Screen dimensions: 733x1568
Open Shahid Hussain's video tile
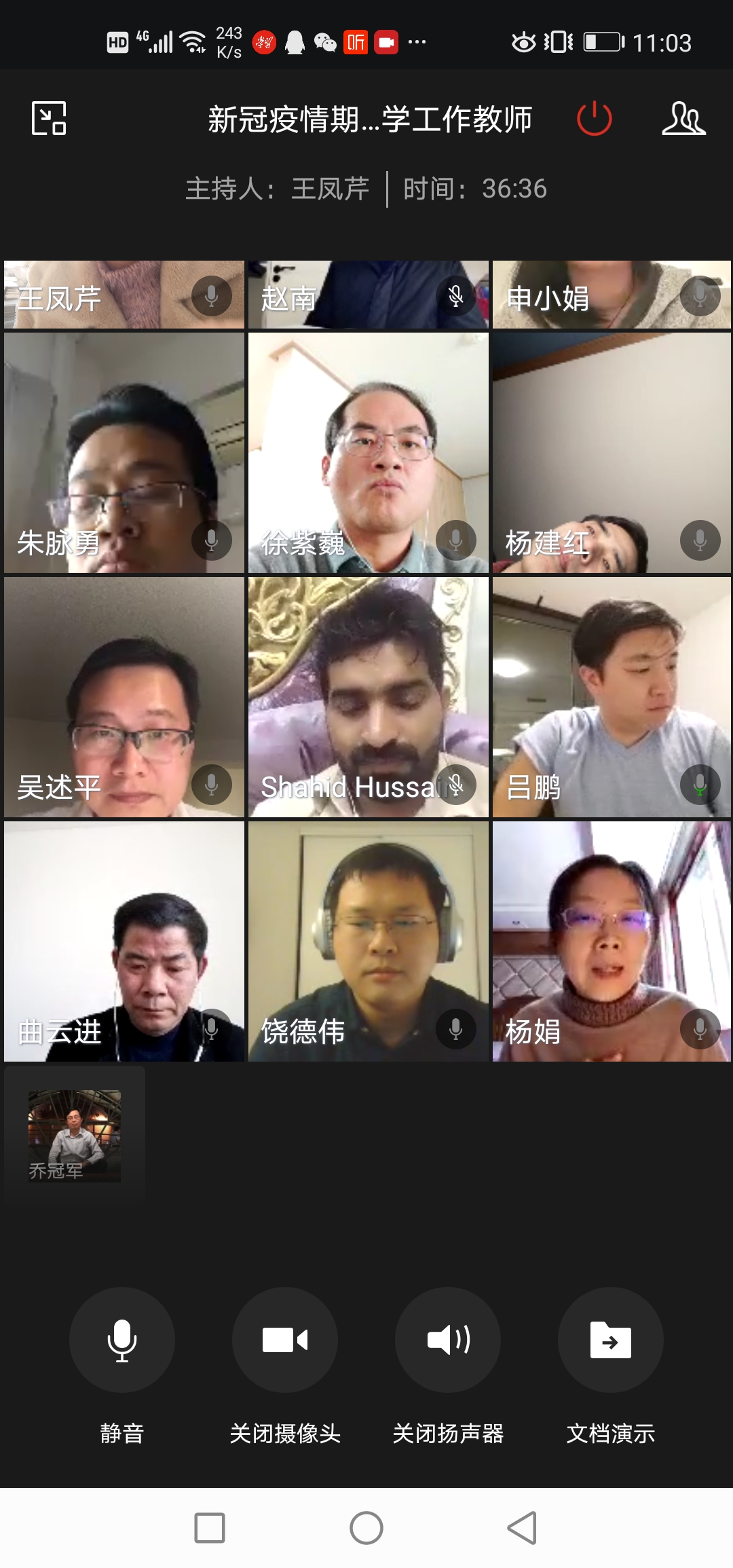point(368,697)
